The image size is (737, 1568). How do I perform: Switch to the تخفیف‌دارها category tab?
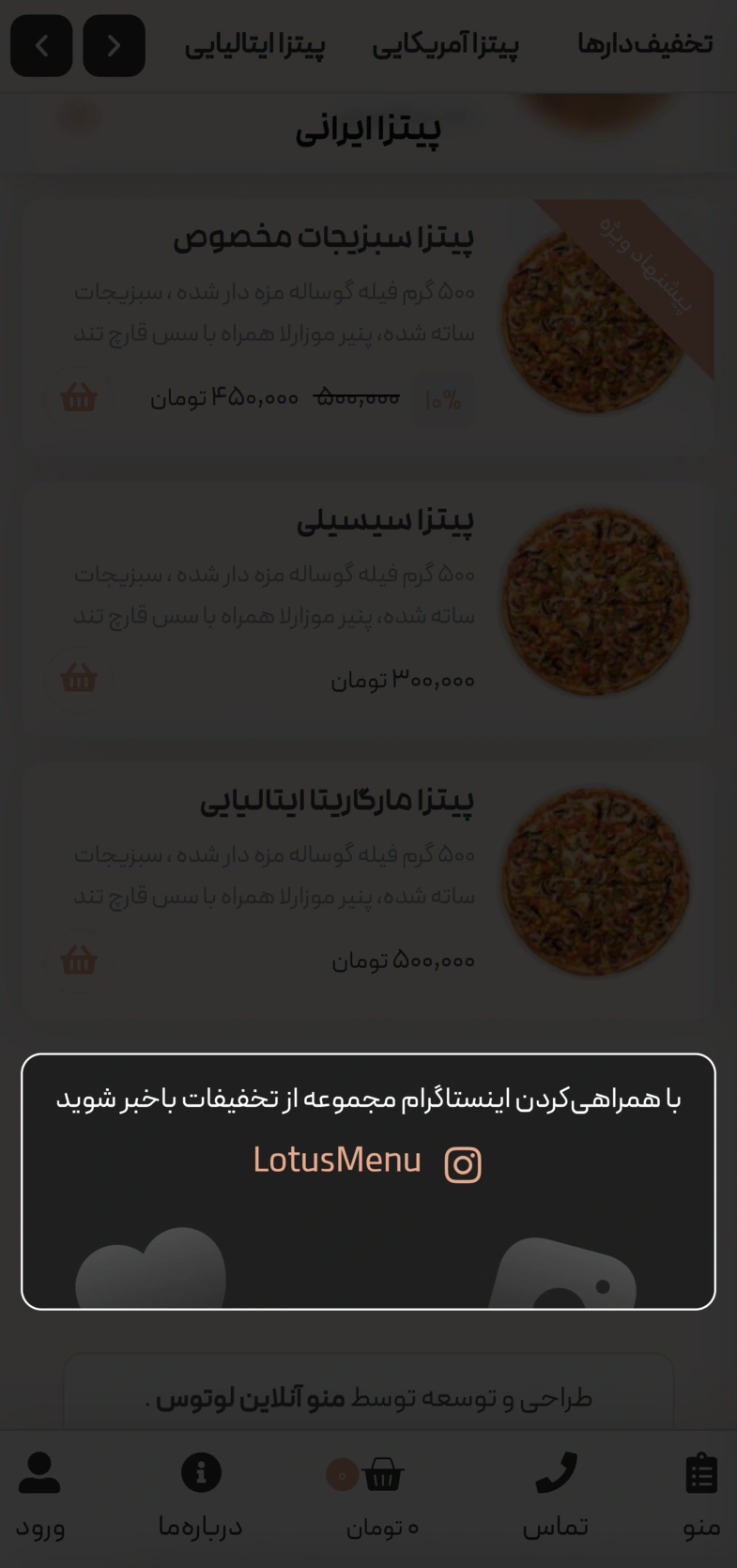point(644,45)
